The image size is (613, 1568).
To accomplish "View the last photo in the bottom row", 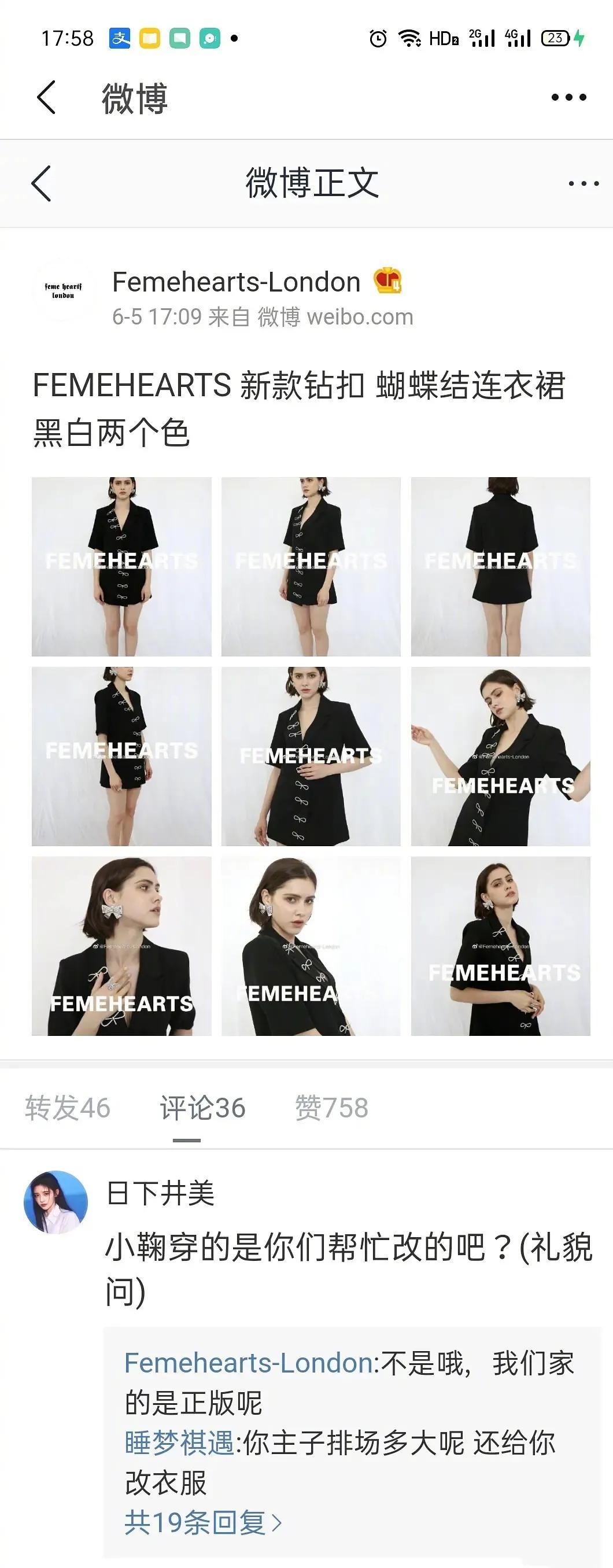I will [500, 946].
